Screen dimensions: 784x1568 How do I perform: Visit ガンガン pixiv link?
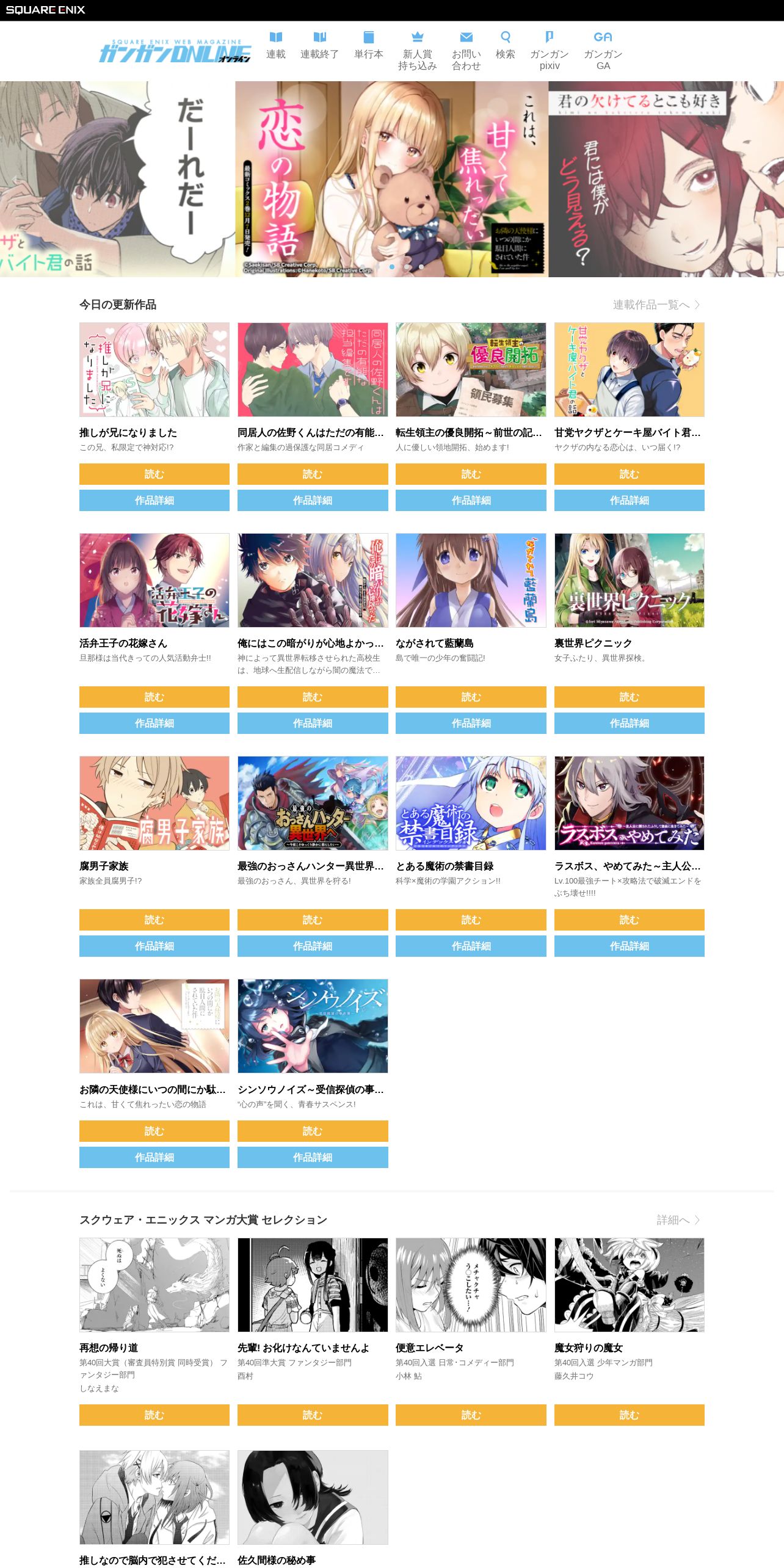tap(550, 51)
